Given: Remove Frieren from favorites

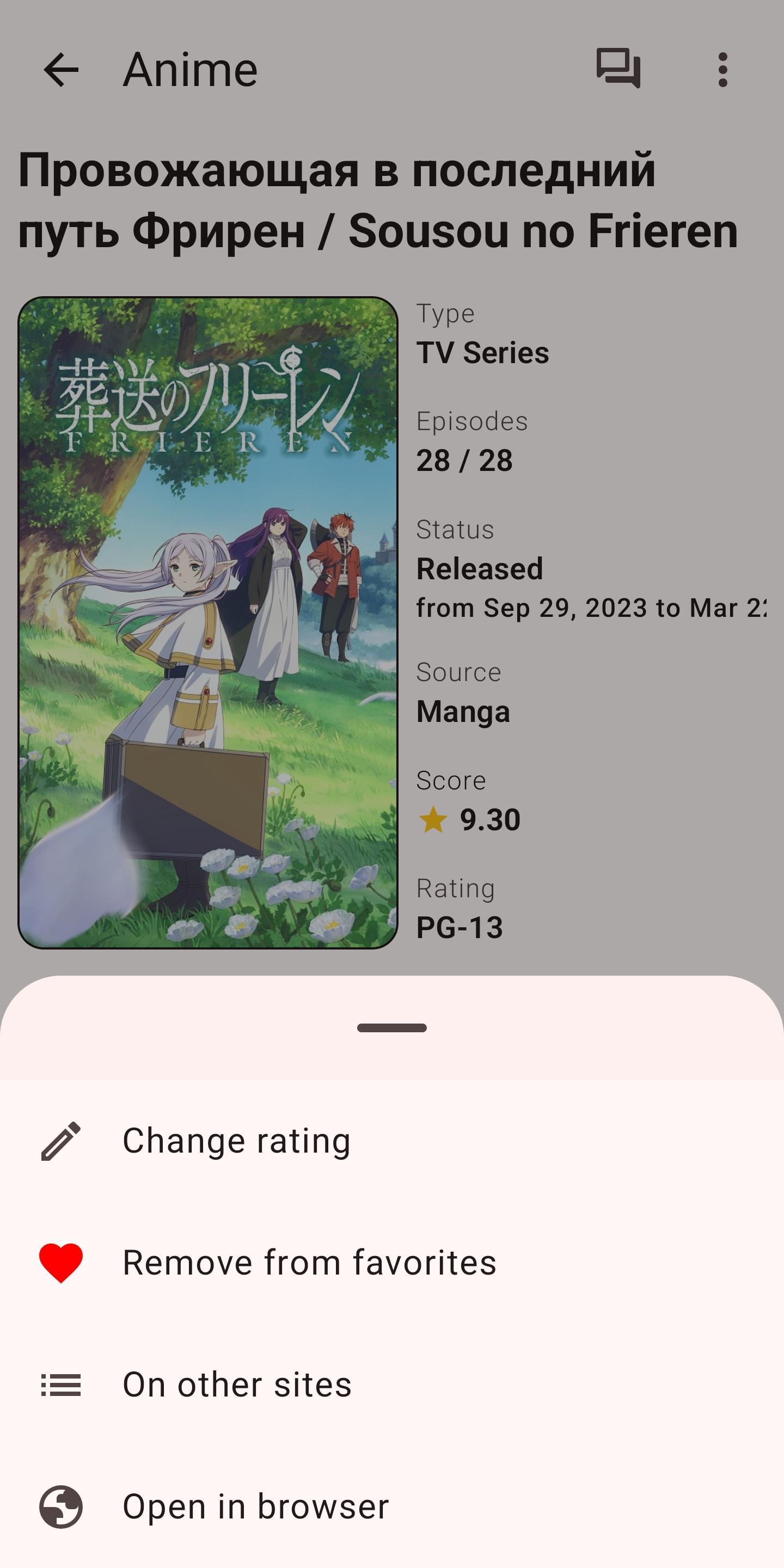Looking at the screenshot, I should pyautogui.click(x=309, y=1263).
